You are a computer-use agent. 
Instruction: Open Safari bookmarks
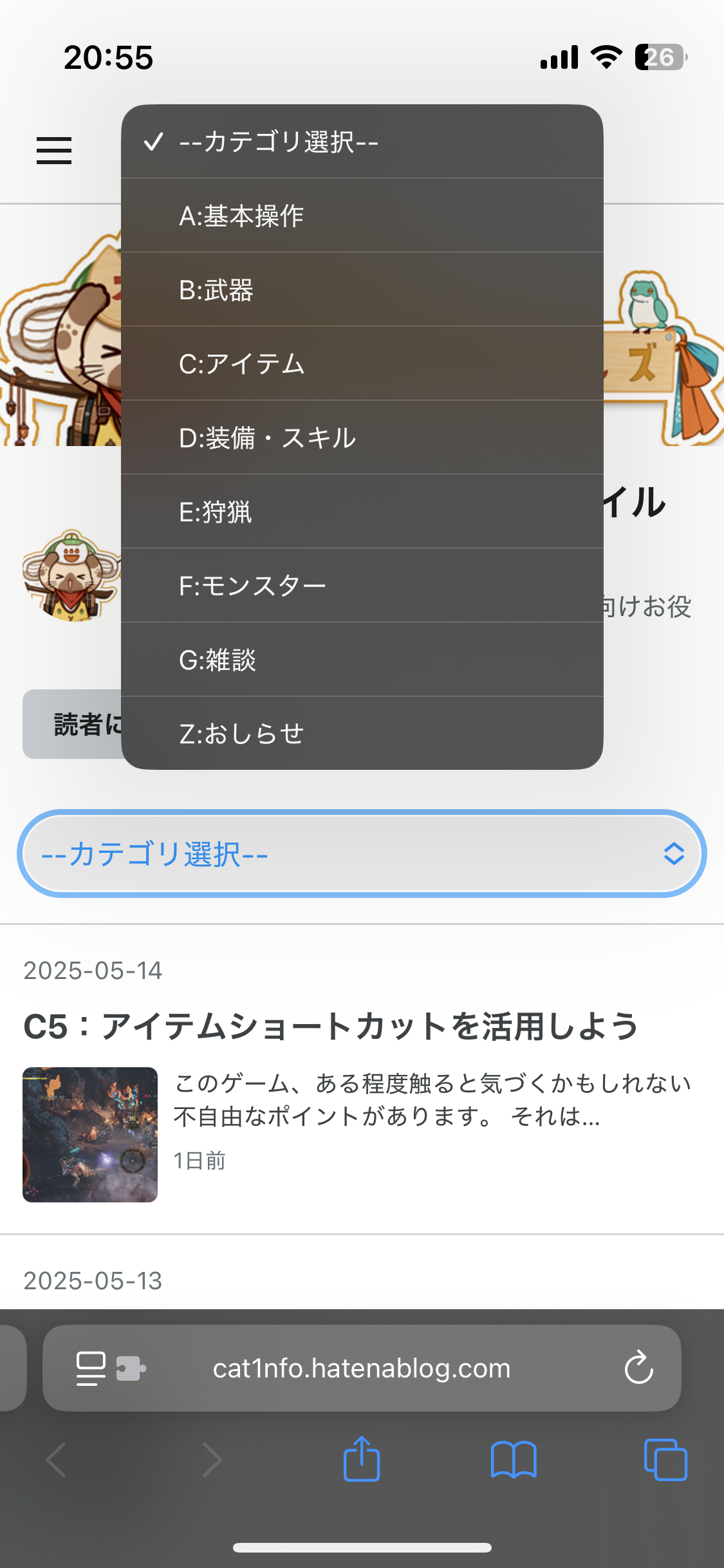point(513,1459)
